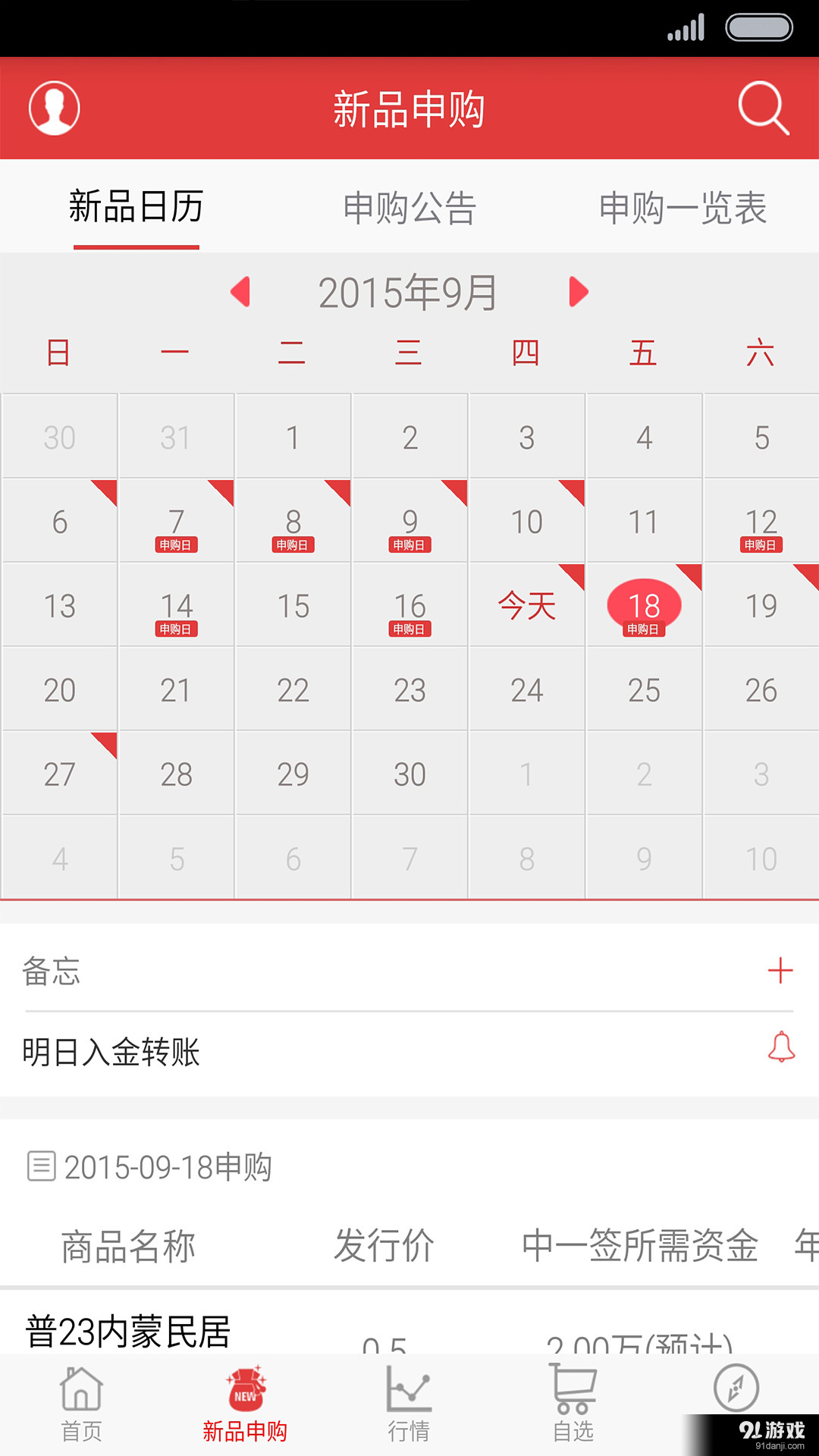
Task: Open the 申购一览表 tab
Action: click(682, 206)
